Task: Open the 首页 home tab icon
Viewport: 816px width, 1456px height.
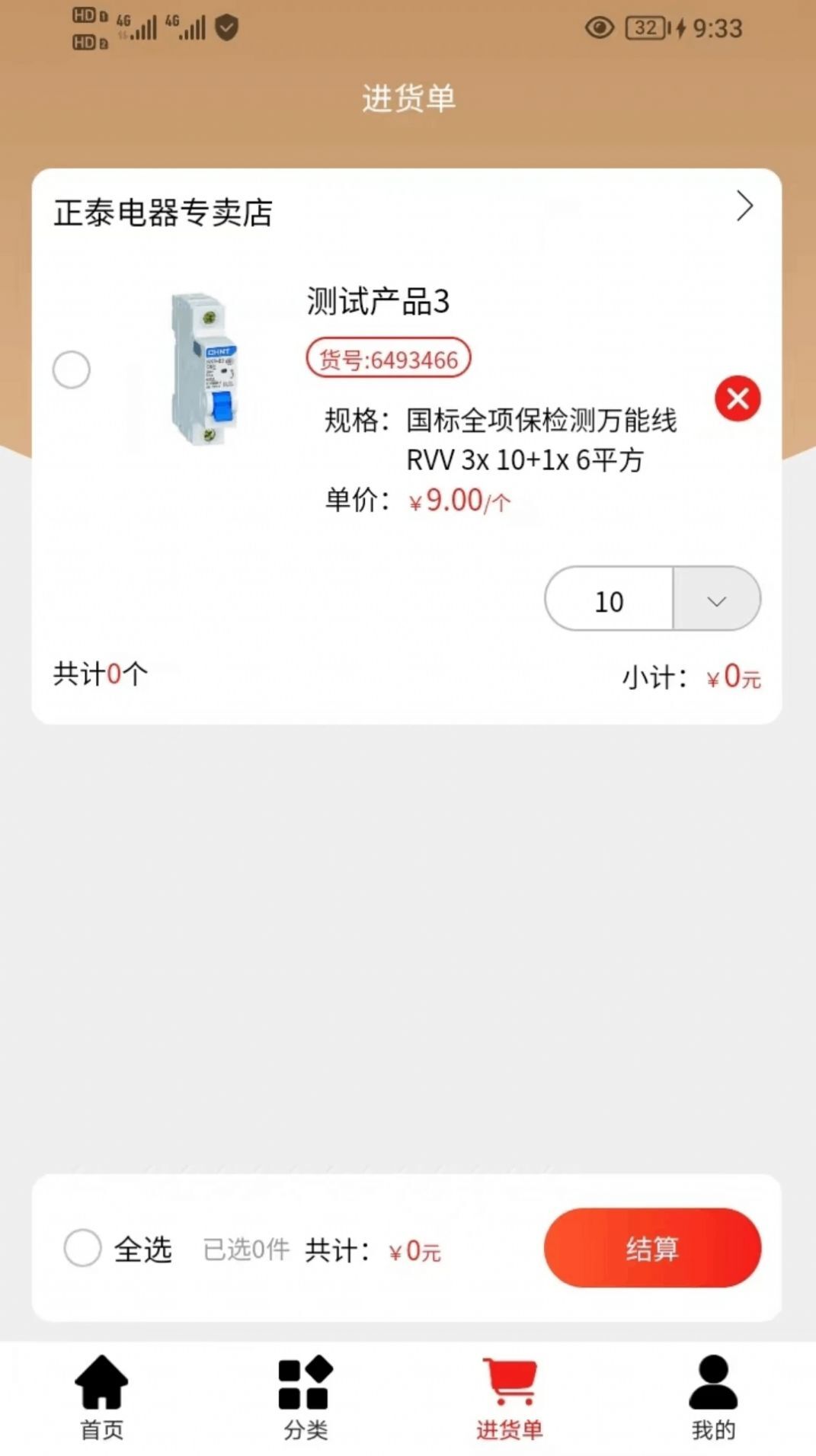Action: [x=100, y=1387]
